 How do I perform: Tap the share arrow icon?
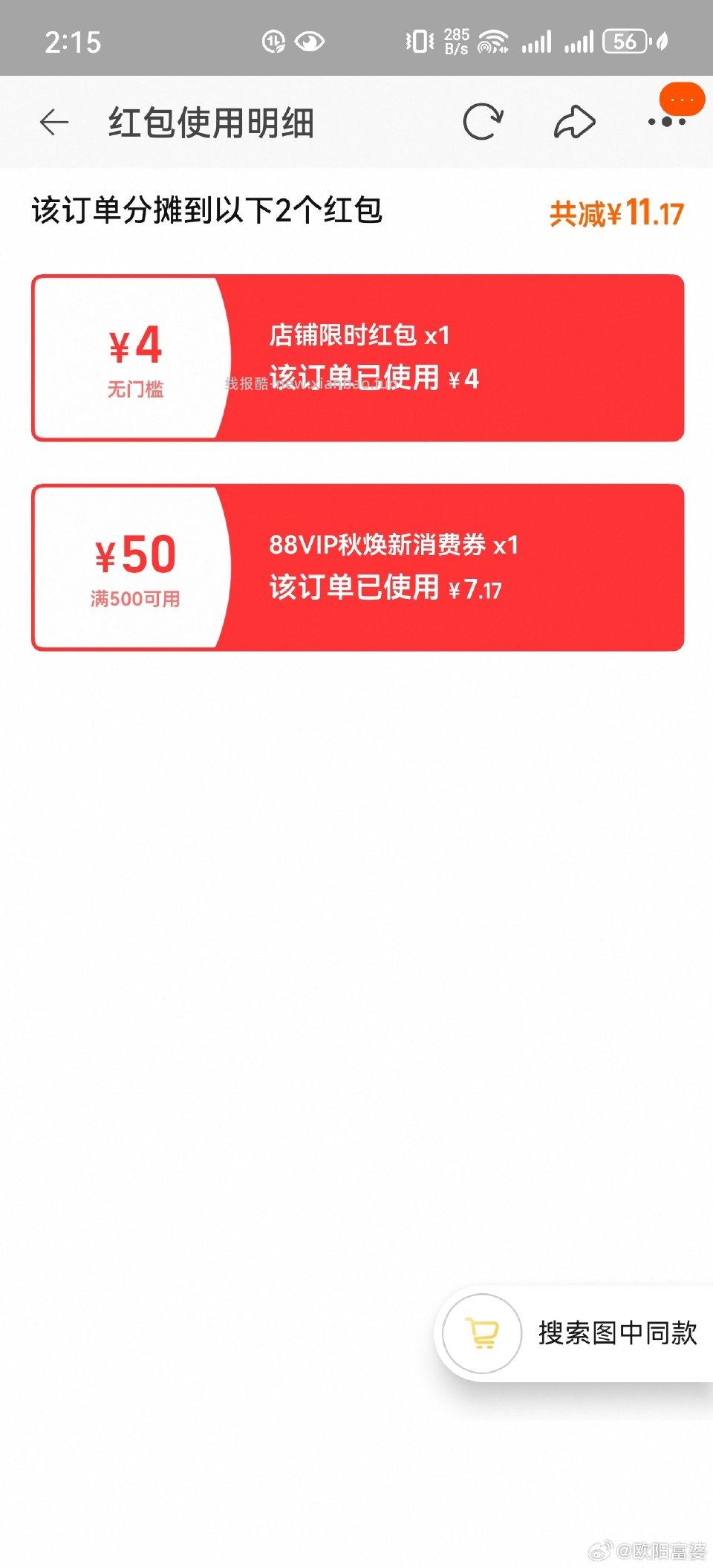pos(575,122)
